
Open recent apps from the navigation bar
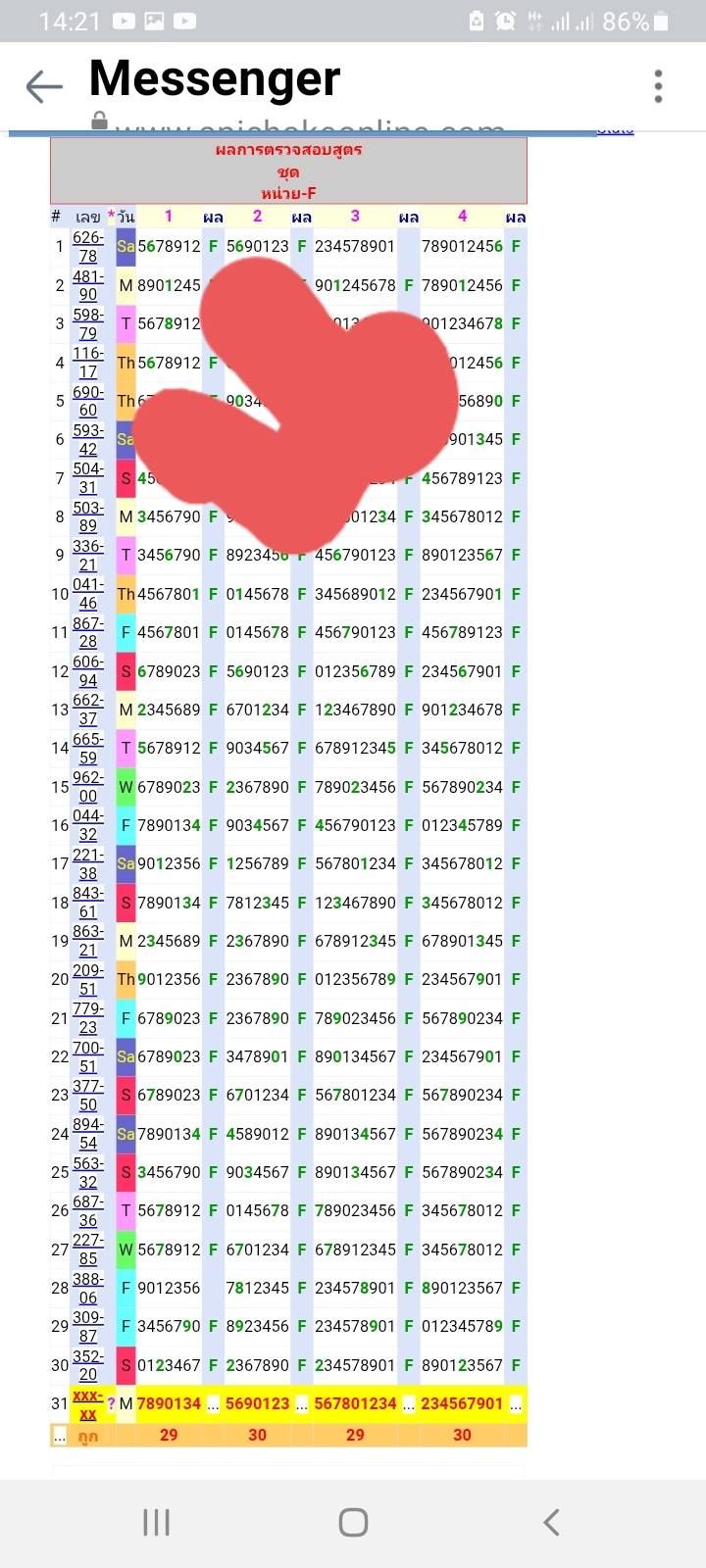click(x=156, y=1522)
